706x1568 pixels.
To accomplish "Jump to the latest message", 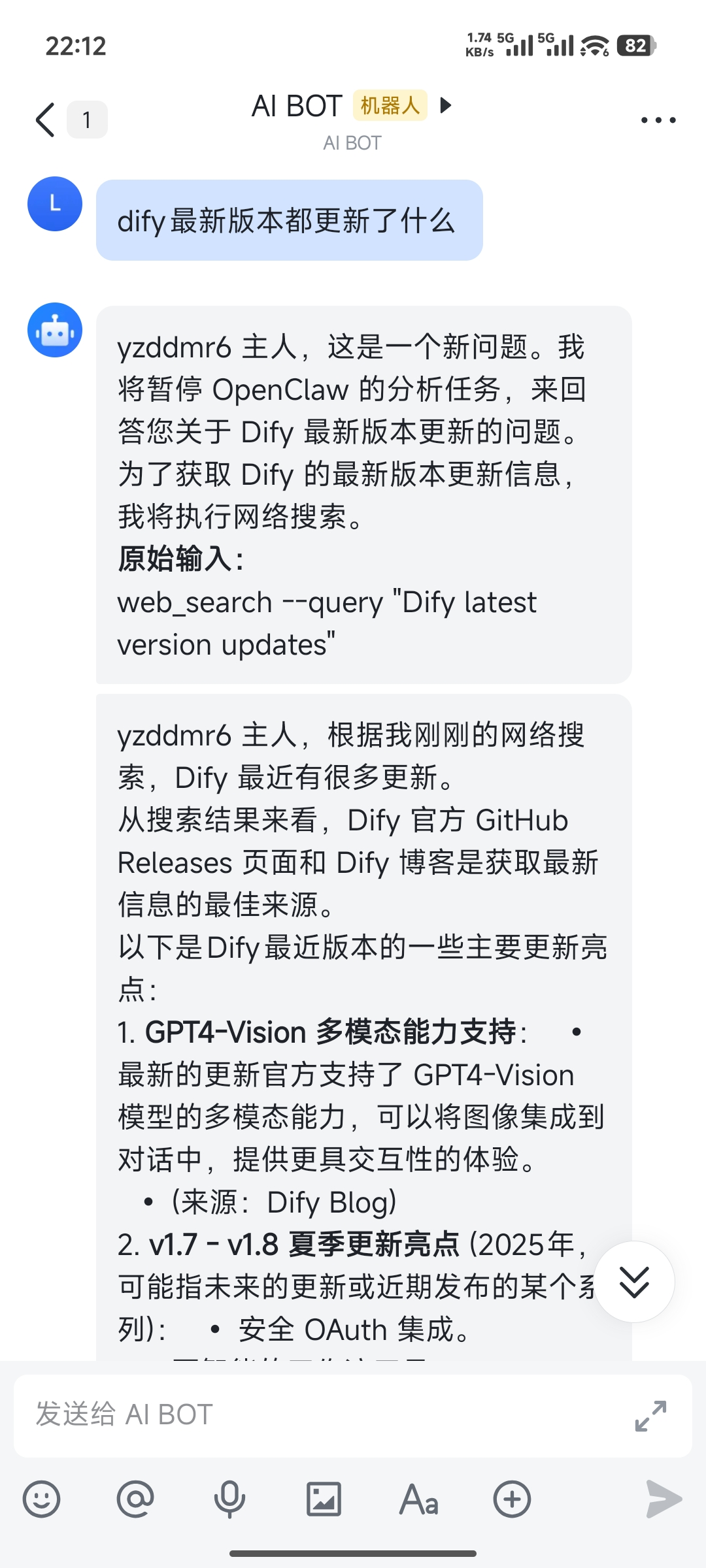I will pos(634,1282).
